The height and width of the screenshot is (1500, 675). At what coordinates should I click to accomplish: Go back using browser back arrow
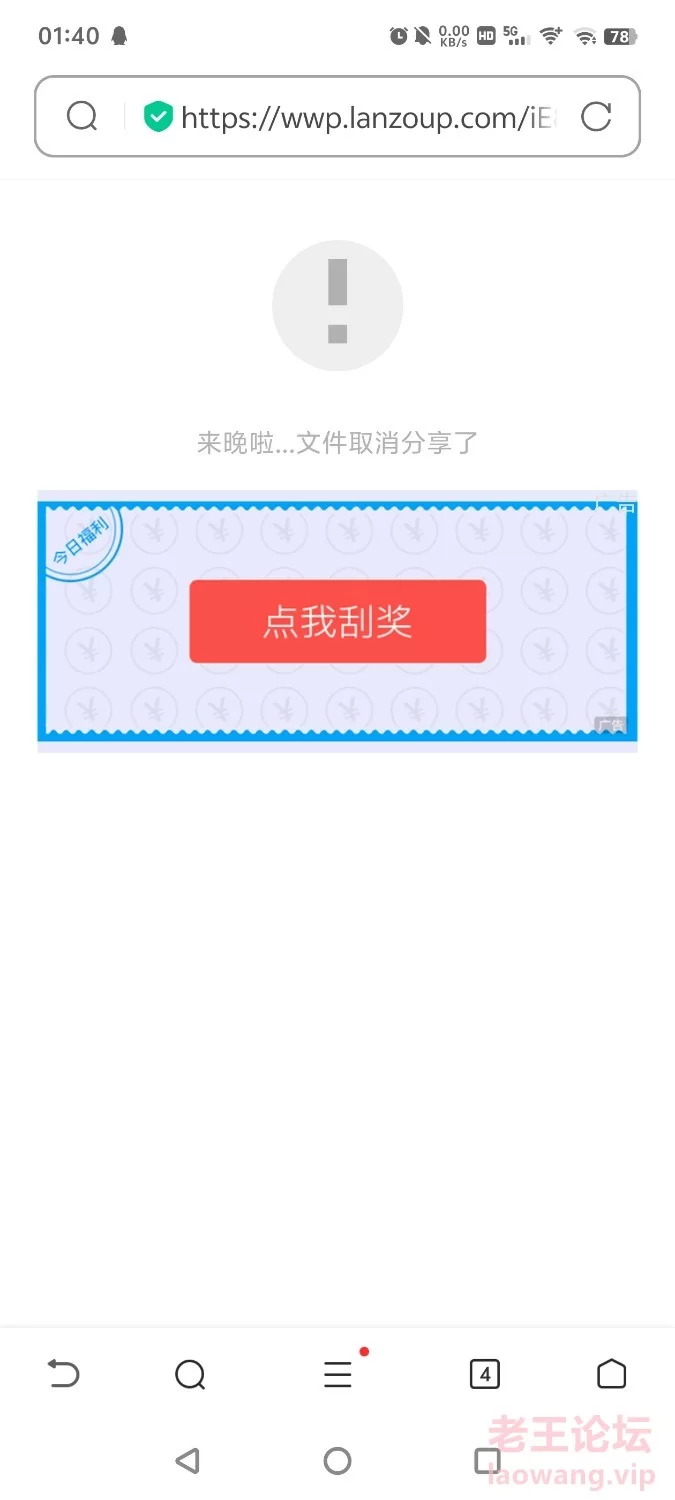pos(63,1374)
